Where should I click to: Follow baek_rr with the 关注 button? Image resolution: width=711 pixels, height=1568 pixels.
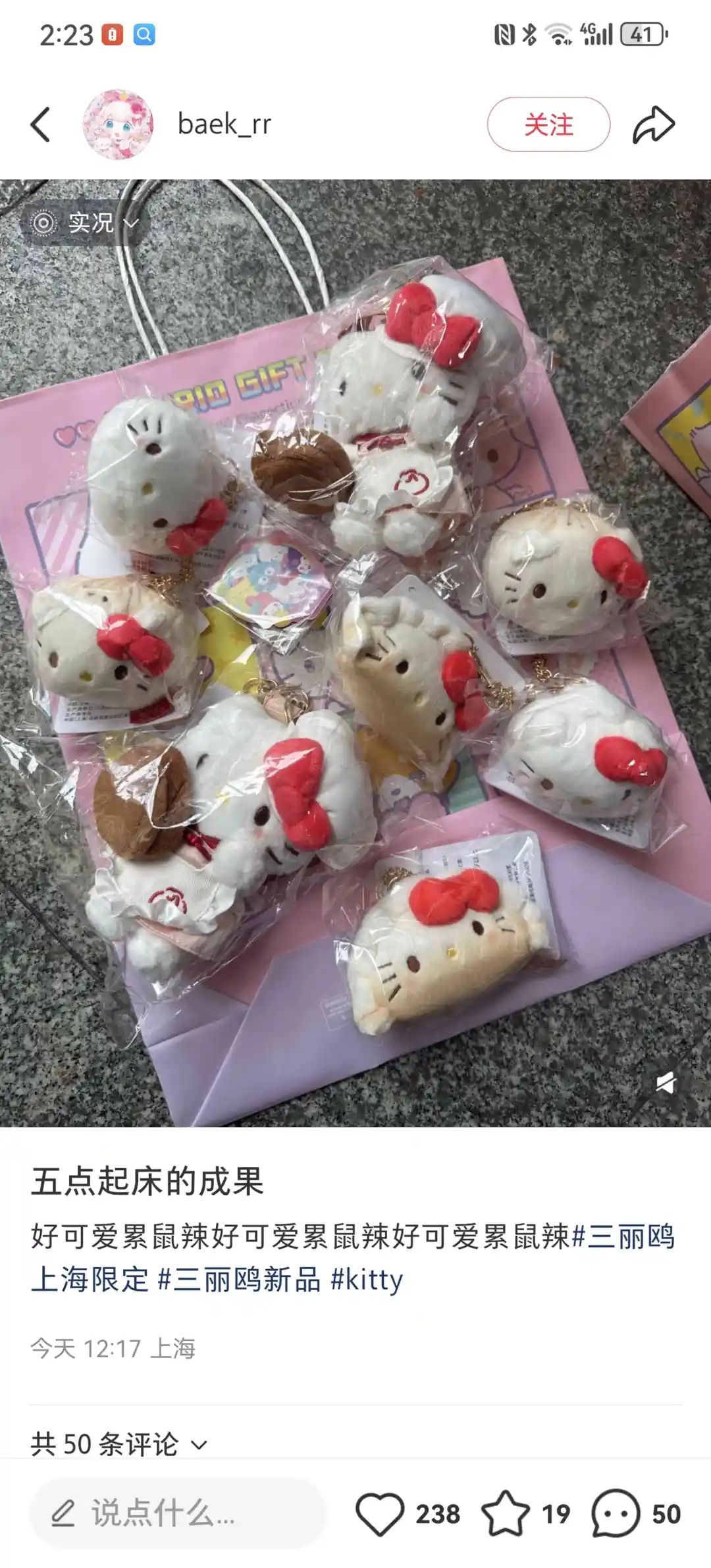[548, 124]
